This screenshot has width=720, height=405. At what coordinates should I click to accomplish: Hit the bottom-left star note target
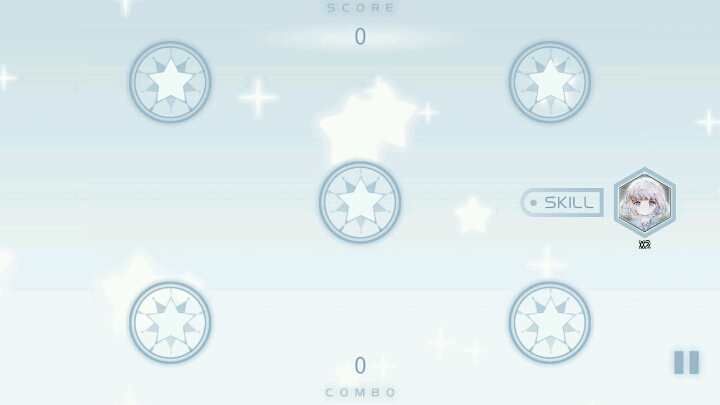pos(170,322)
